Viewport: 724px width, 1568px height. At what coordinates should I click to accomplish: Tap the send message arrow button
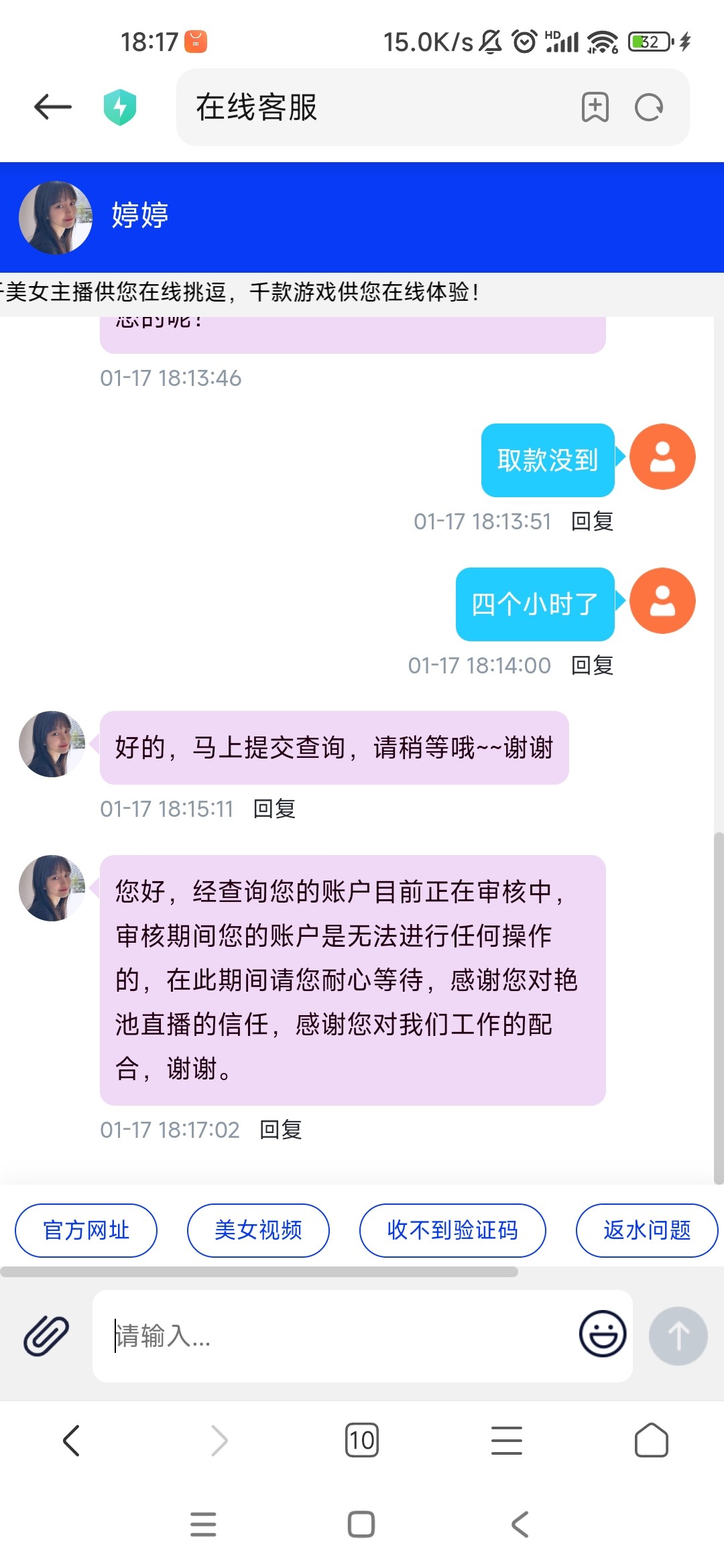(677, 1335)
